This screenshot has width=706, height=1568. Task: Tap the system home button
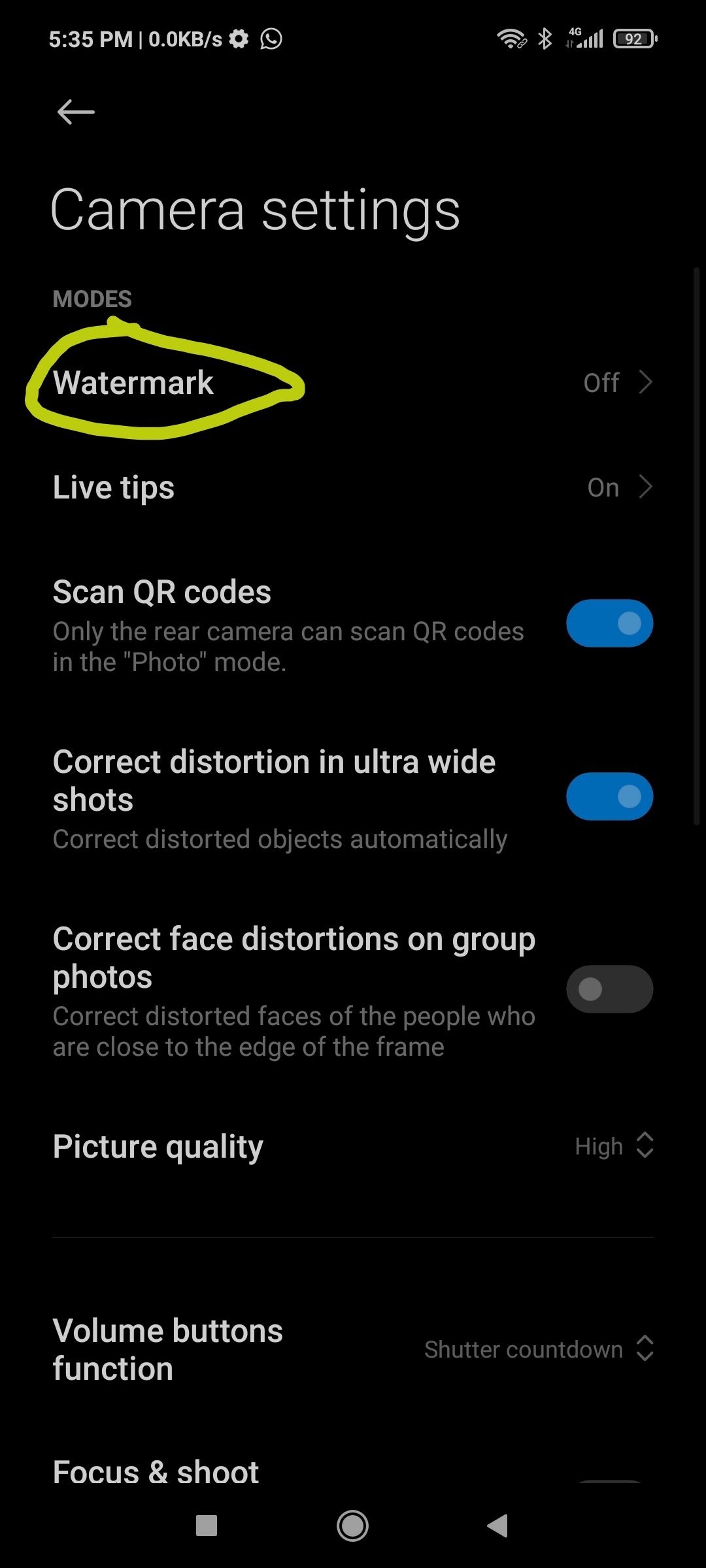pyautogui.click(x=352, y=1526)
